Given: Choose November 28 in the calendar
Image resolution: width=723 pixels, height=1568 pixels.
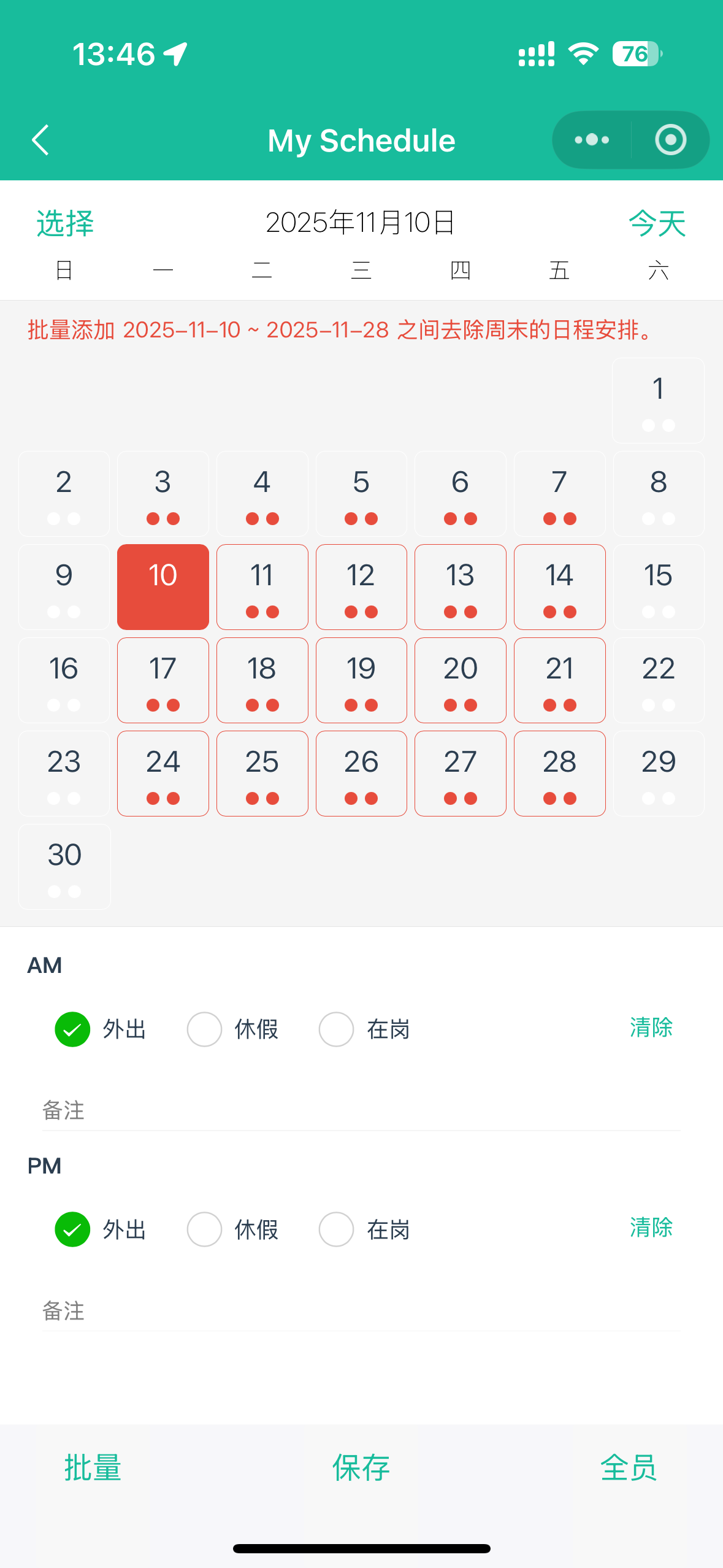Looking at the screenshot, I should (x=559, y=773).
